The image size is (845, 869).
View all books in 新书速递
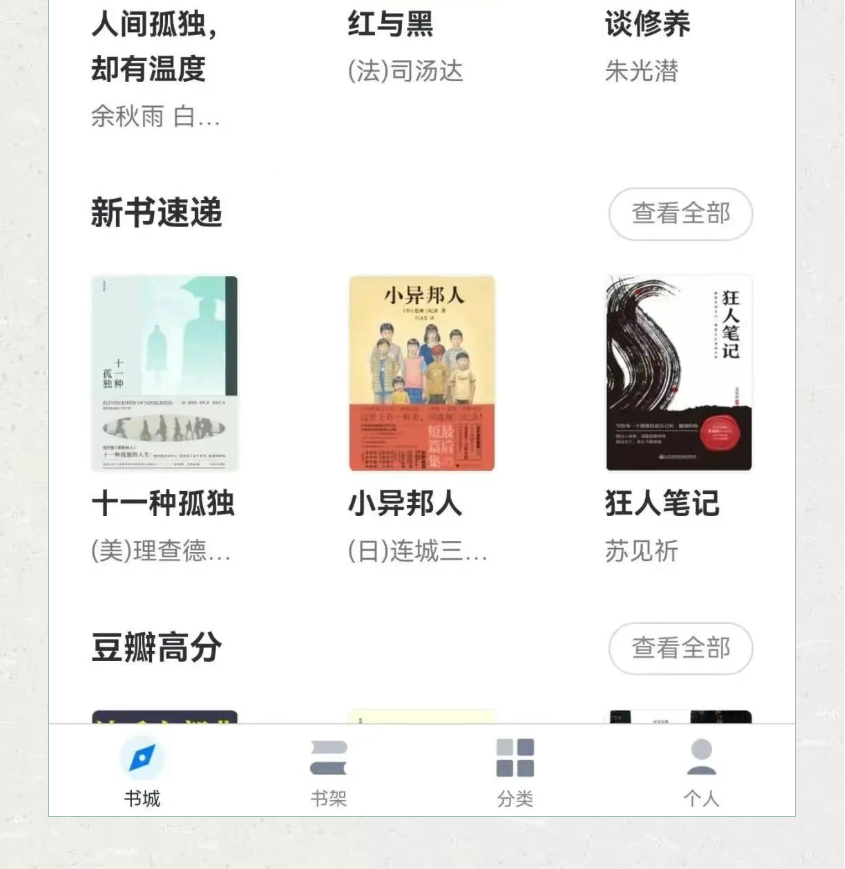point(680,214)
